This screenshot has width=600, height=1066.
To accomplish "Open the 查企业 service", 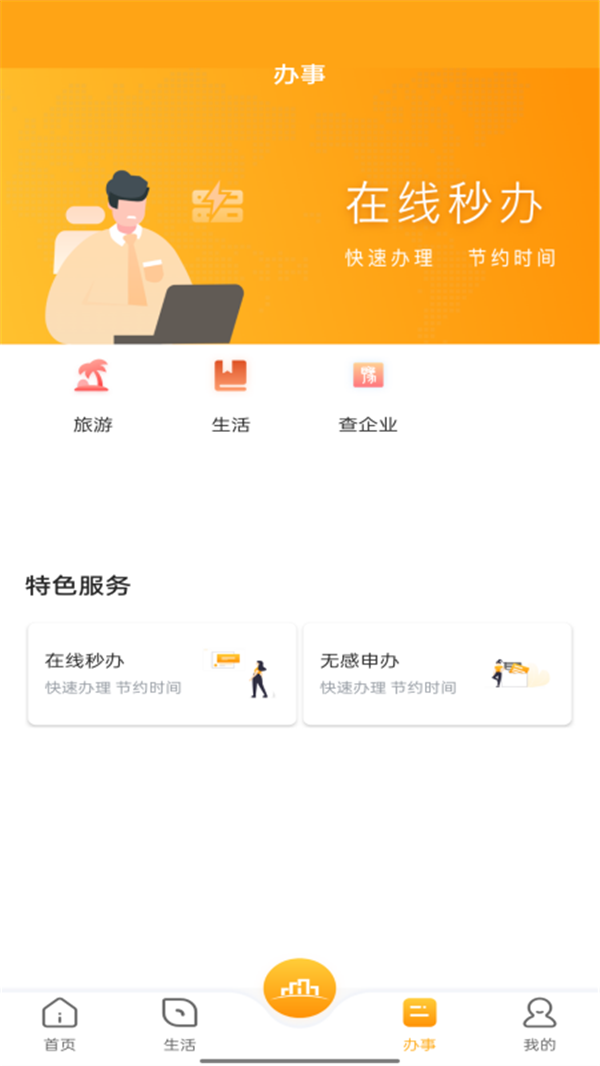I will [368, 396].
